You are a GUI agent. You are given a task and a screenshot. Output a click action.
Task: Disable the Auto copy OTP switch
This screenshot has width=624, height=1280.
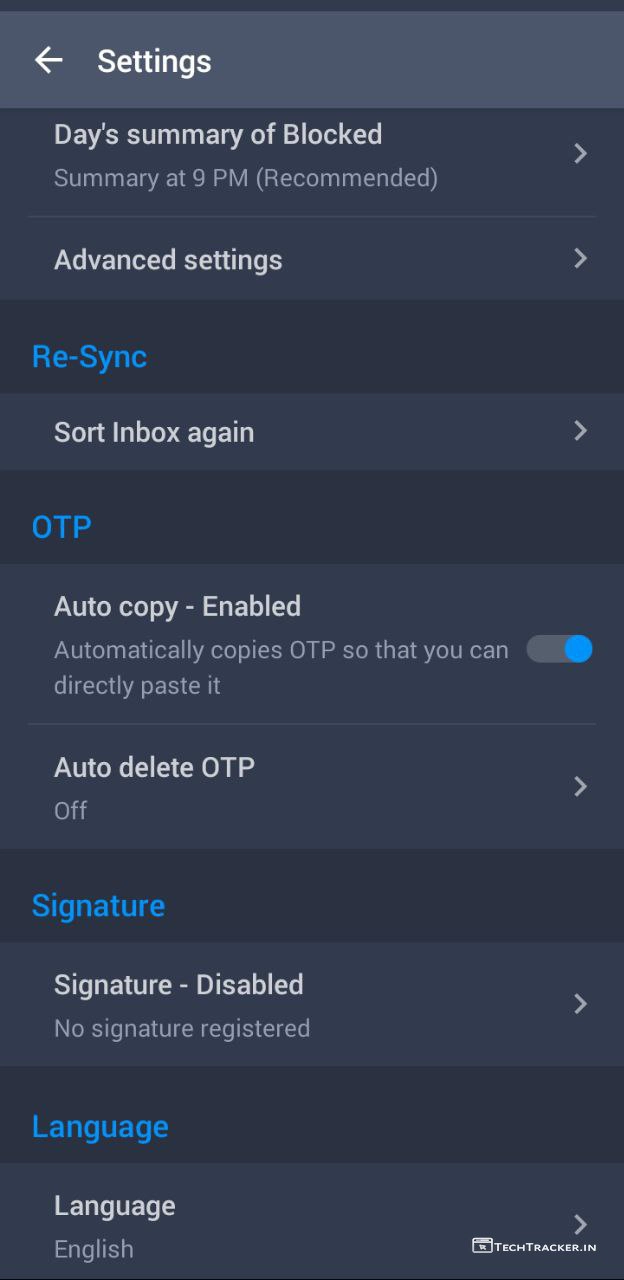click(x=560, y=649)
